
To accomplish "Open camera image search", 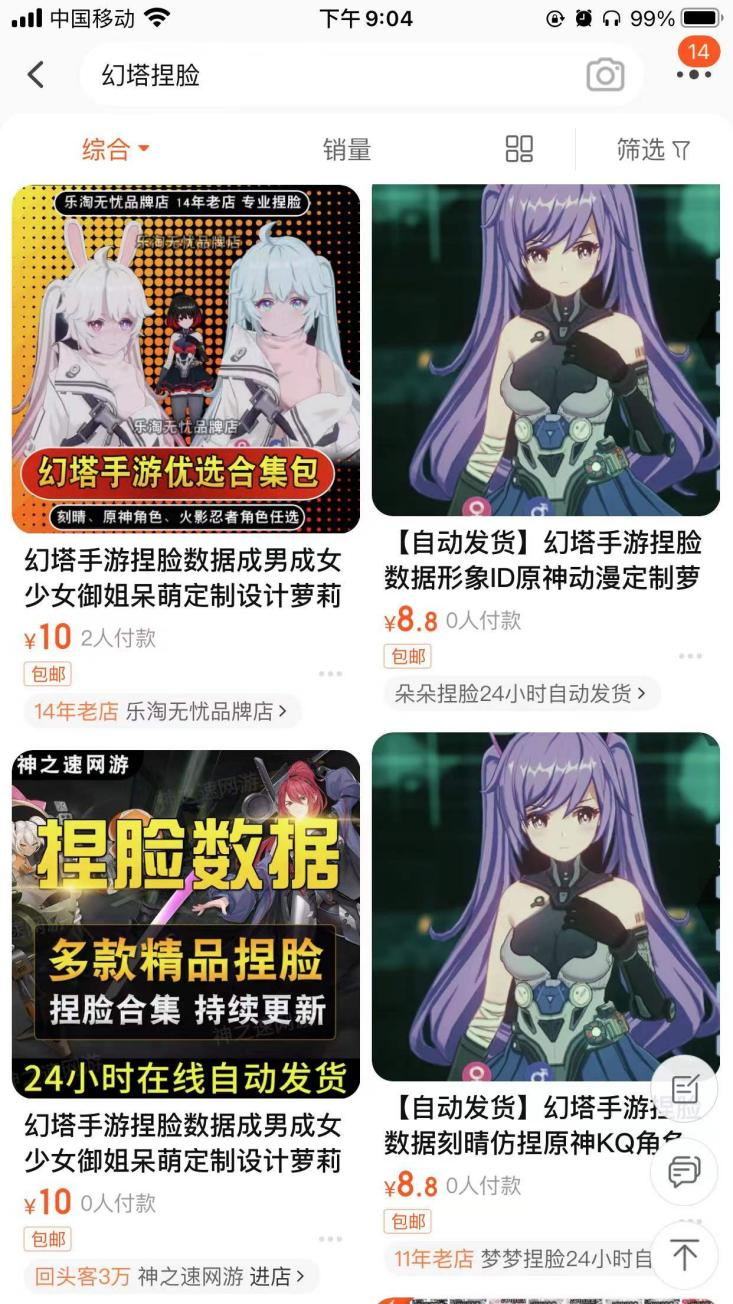I will point(605,75).
